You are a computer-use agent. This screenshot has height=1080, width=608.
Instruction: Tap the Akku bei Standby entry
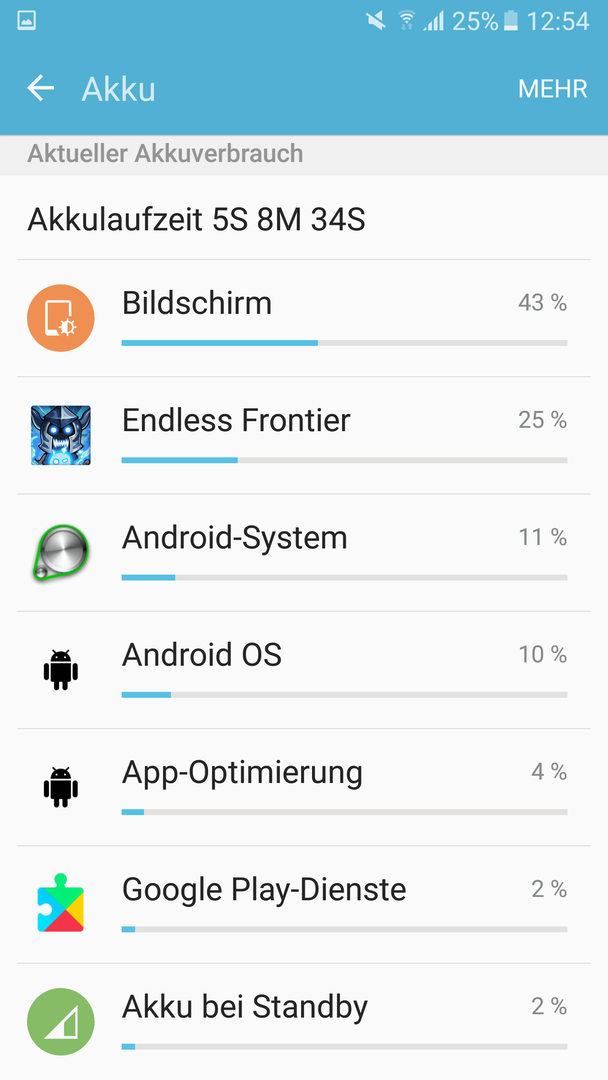pyautogui.click(x=304, y=1021)
